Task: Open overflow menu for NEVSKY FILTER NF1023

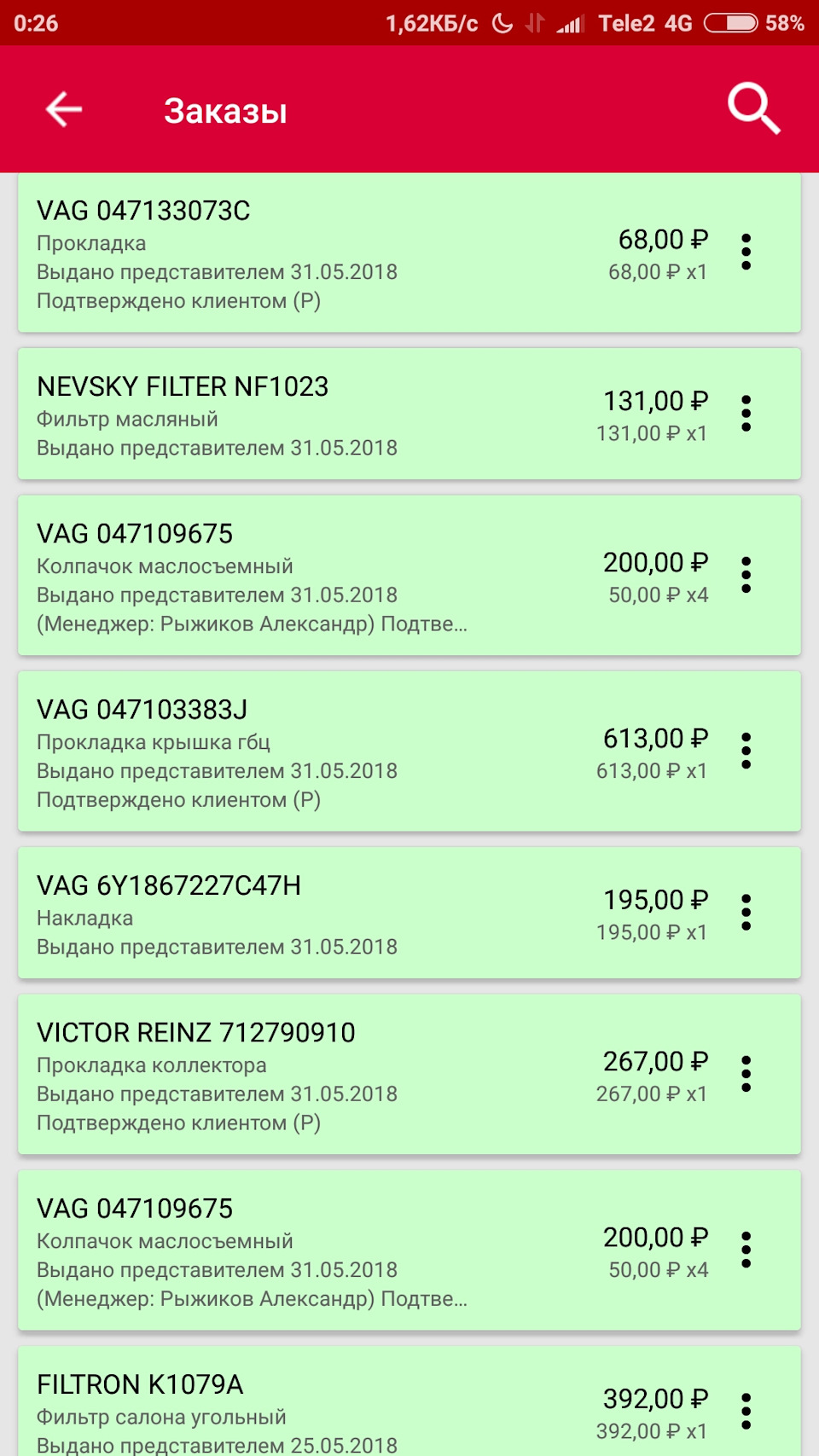Action: (747, 413)
